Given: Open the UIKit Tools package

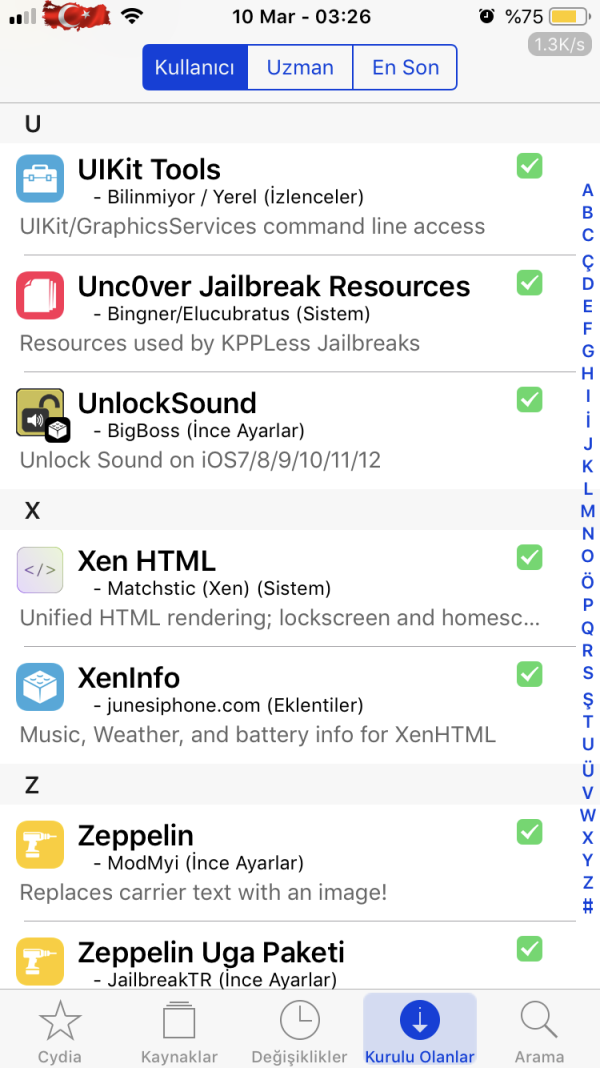Looking at the screenshot, I should coord(280,198).
